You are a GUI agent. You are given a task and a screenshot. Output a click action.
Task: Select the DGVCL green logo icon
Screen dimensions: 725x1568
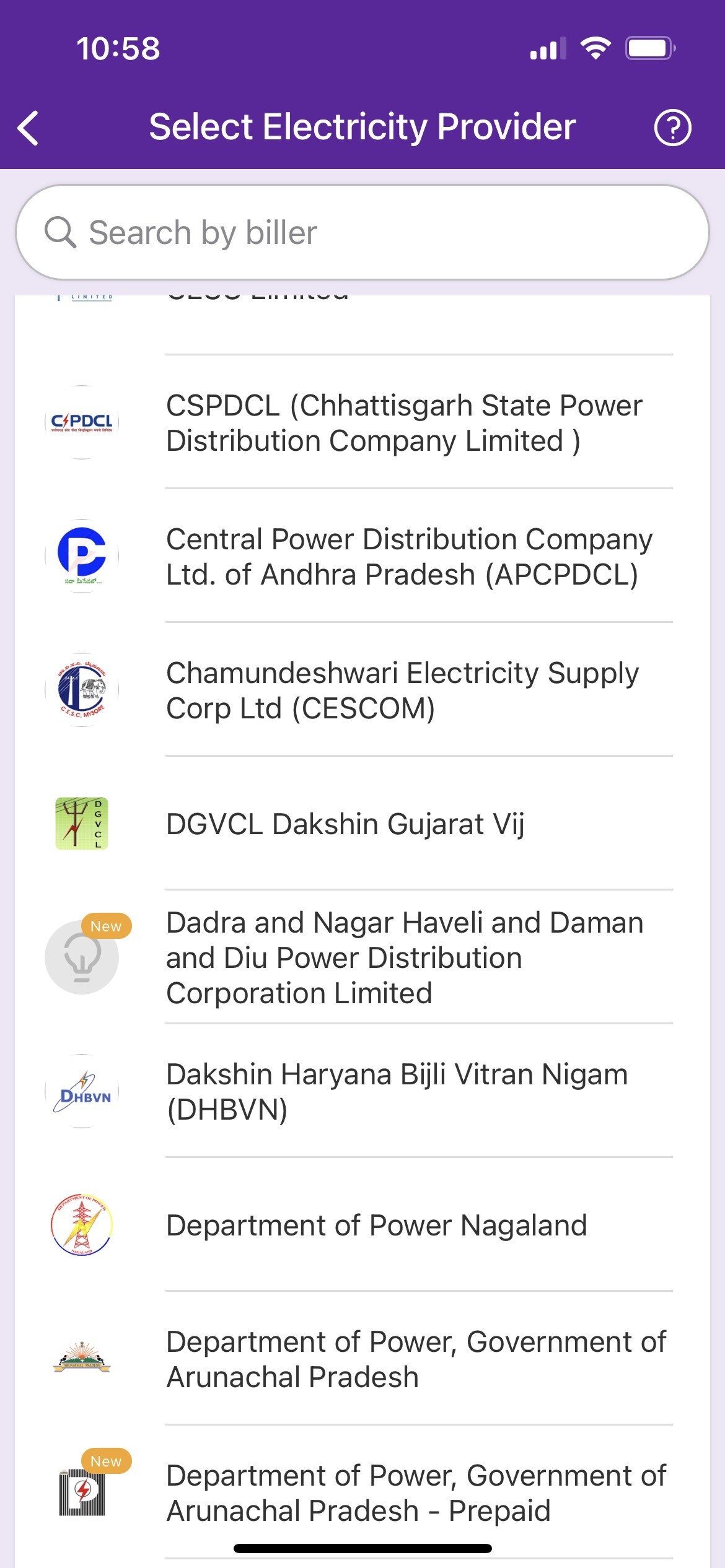click(x=81, y=824)
